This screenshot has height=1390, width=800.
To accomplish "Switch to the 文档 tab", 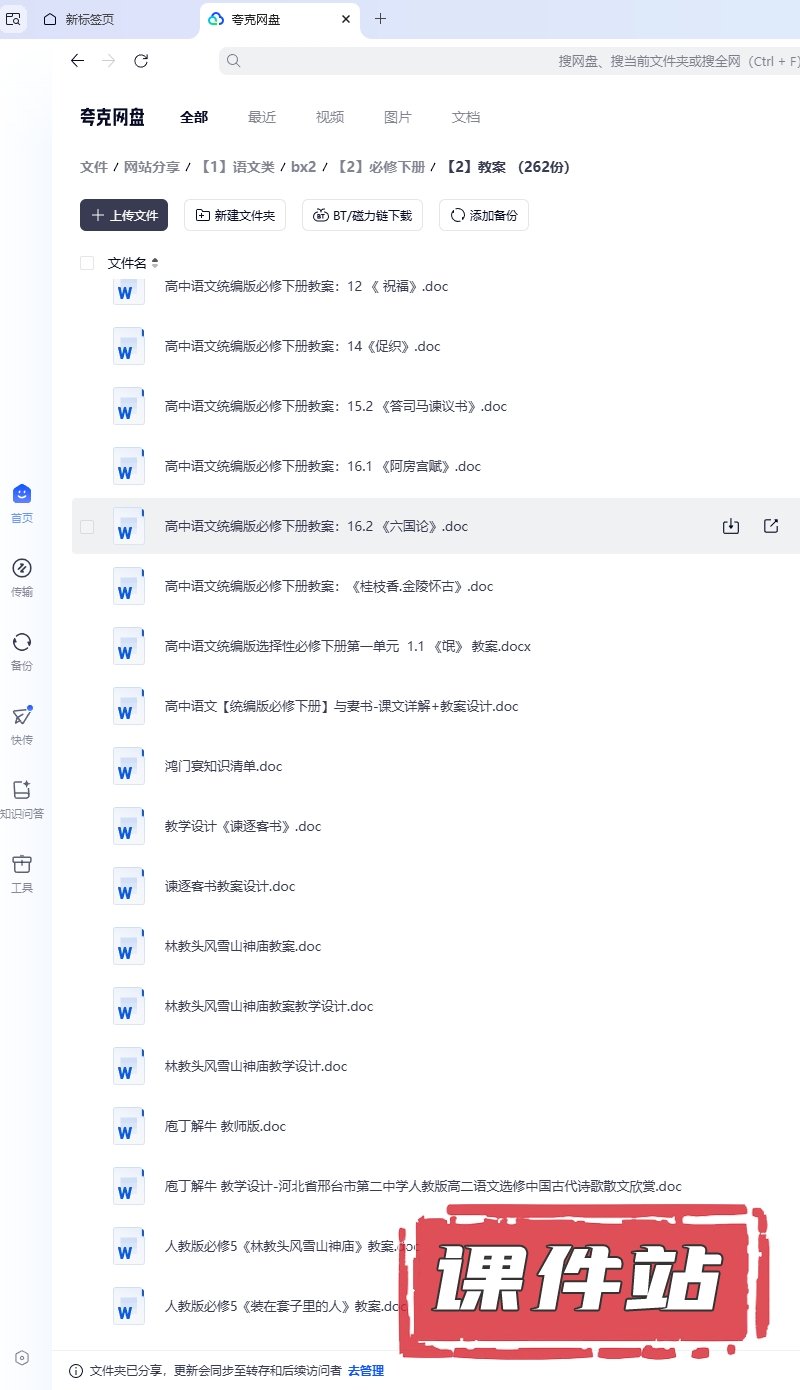I will (x=466, y=117).
